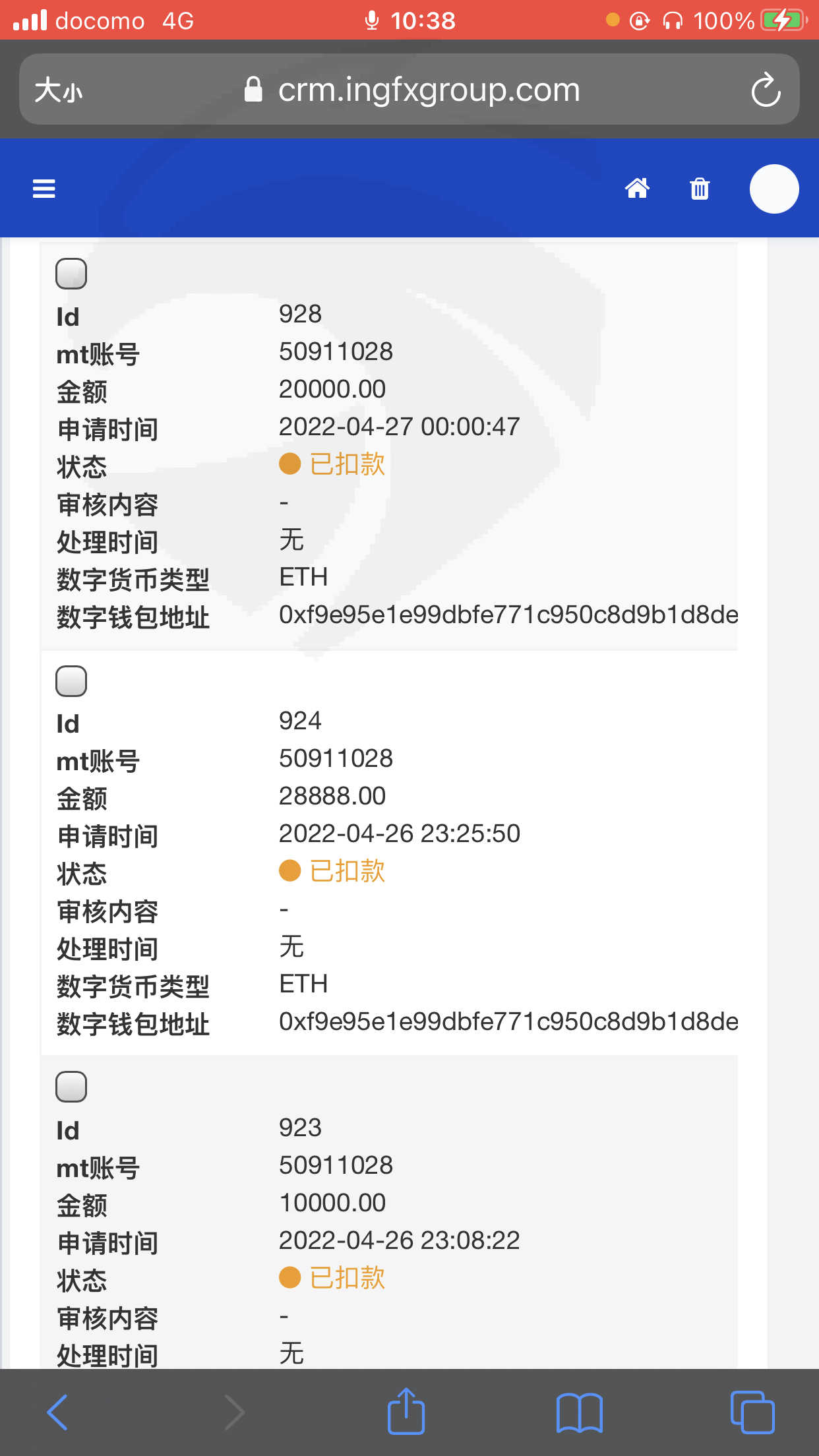Share this page from Safari toolbar

[406, 1411]
